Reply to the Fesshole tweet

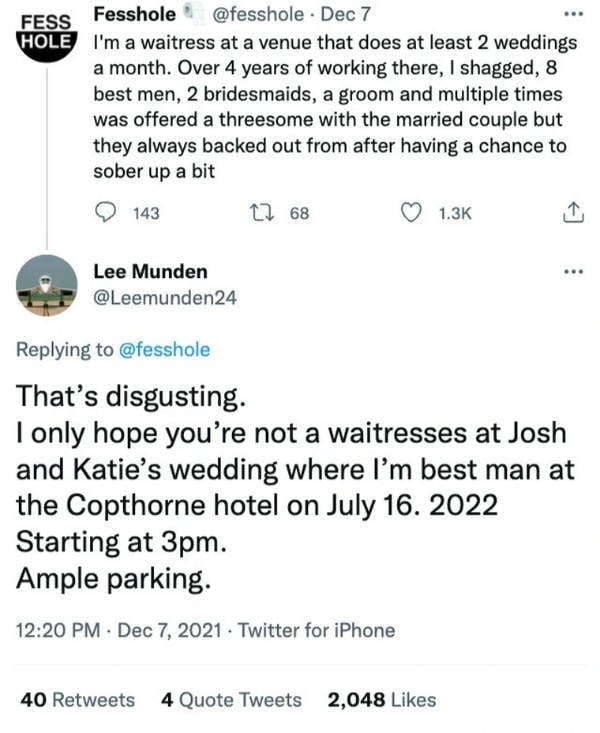click(x=106, y=213)
